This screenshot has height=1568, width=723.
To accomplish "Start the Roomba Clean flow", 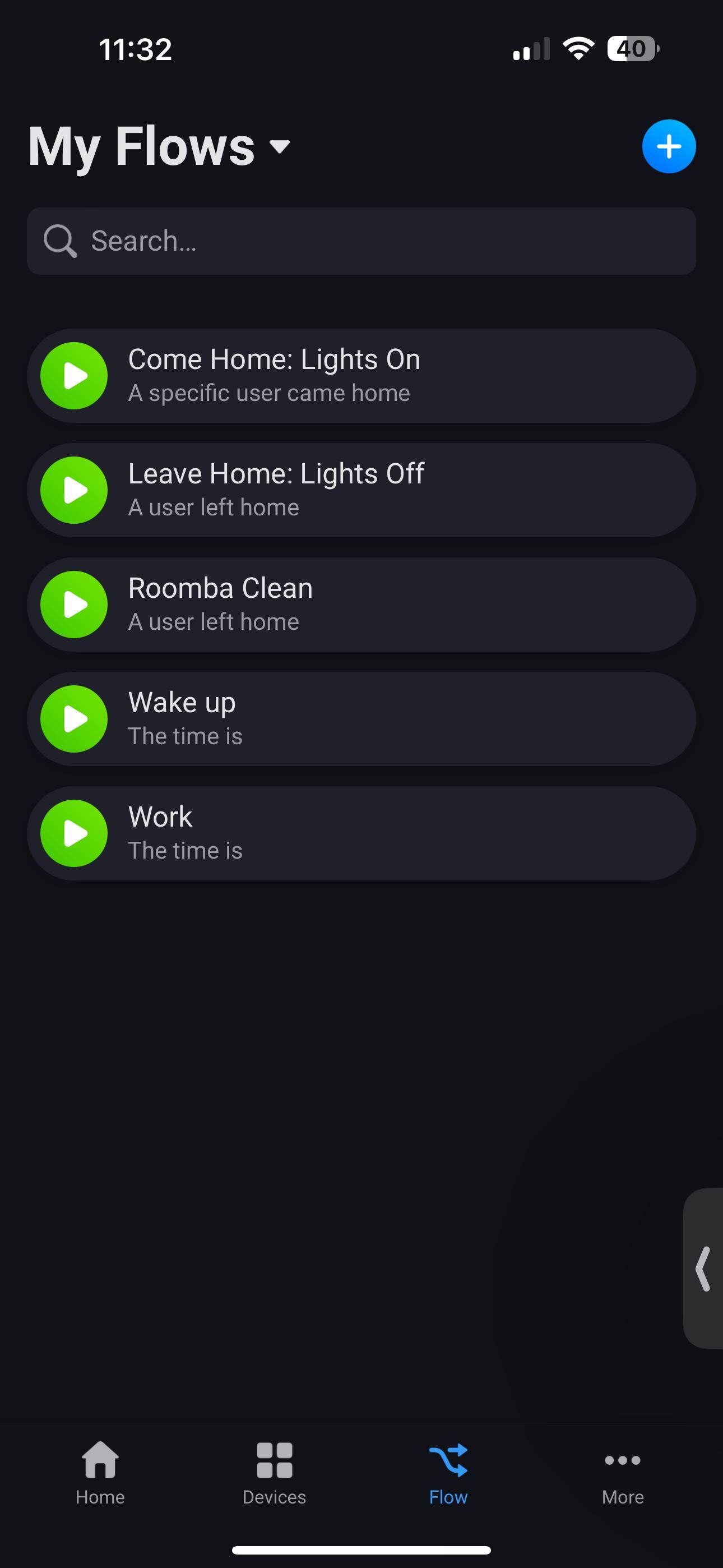I will point(74,605).
